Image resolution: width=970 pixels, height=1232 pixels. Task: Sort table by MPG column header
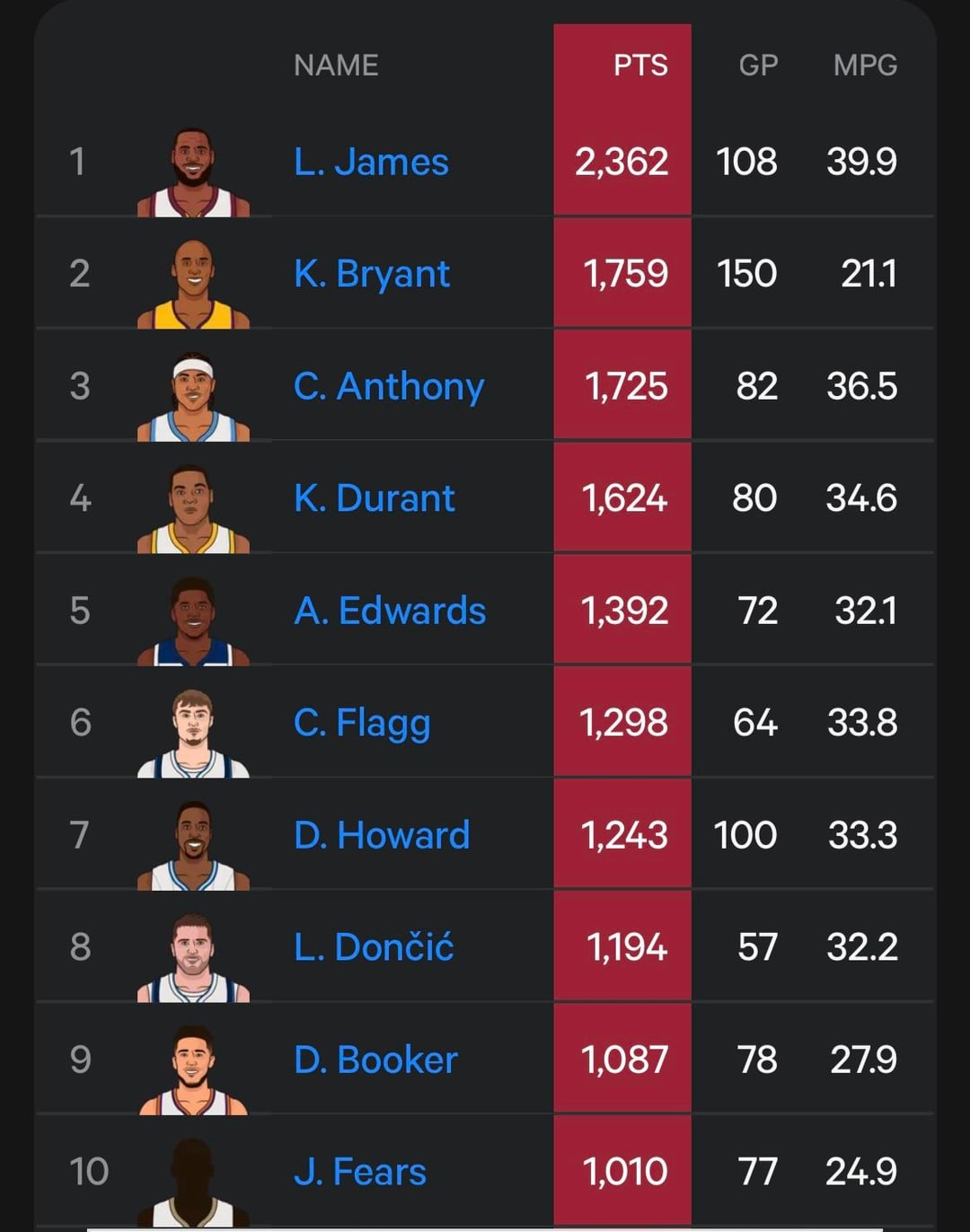[864, 66]
